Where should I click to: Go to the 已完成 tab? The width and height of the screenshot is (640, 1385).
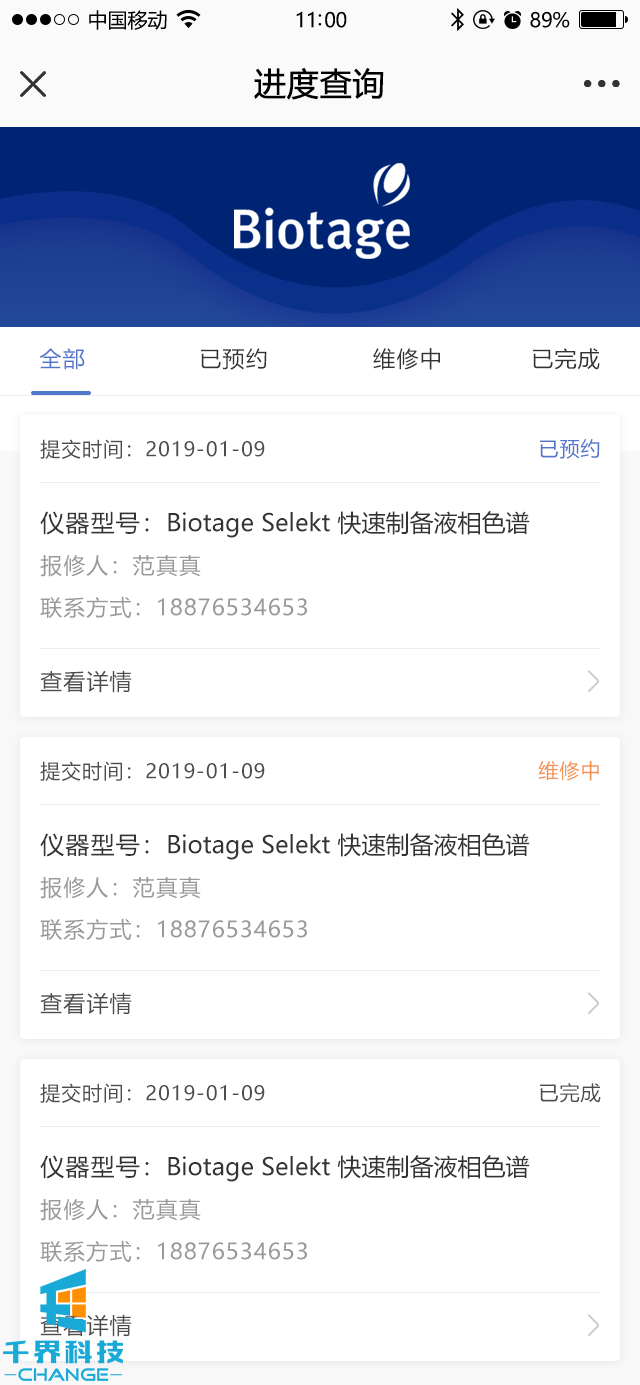(565, 360)
